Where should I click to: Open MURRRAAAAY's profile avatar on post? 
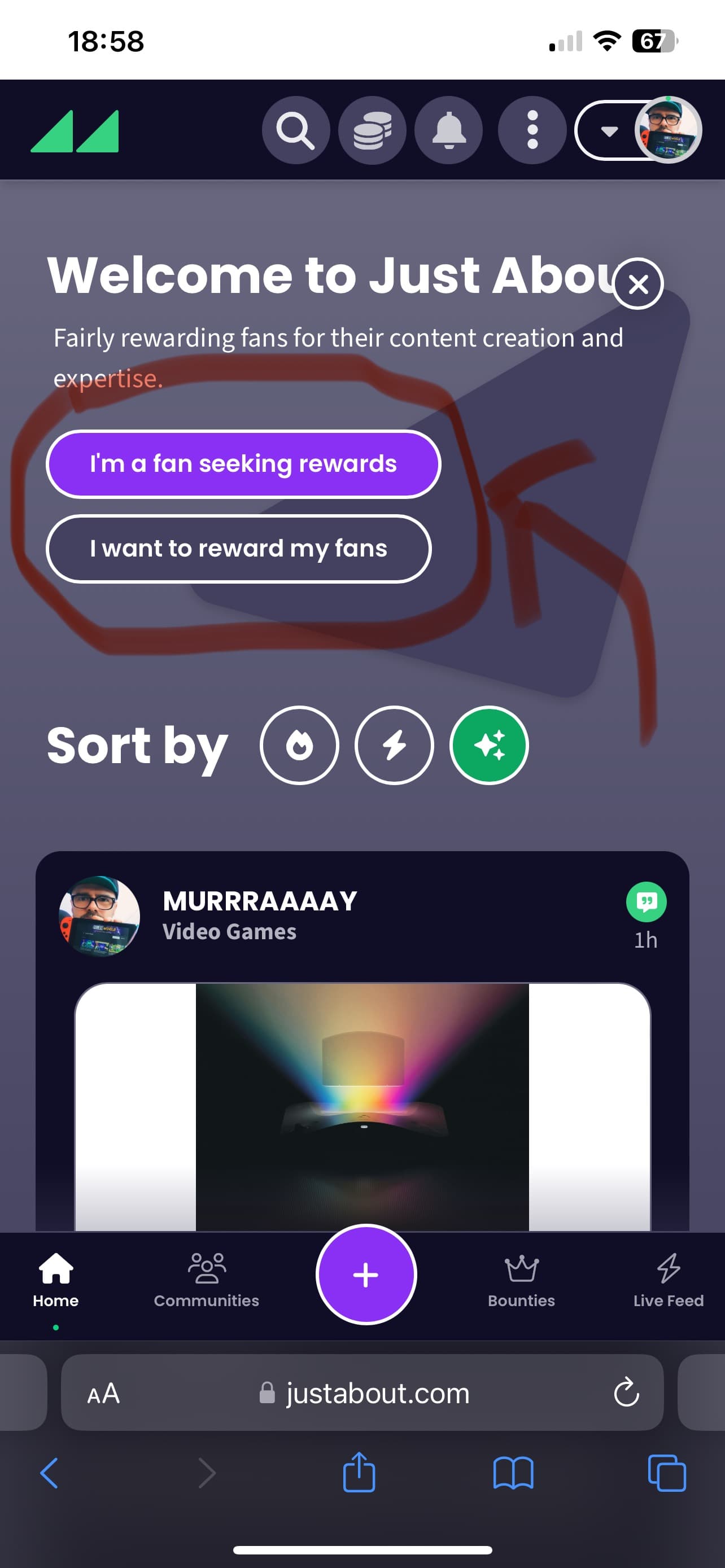99,916
